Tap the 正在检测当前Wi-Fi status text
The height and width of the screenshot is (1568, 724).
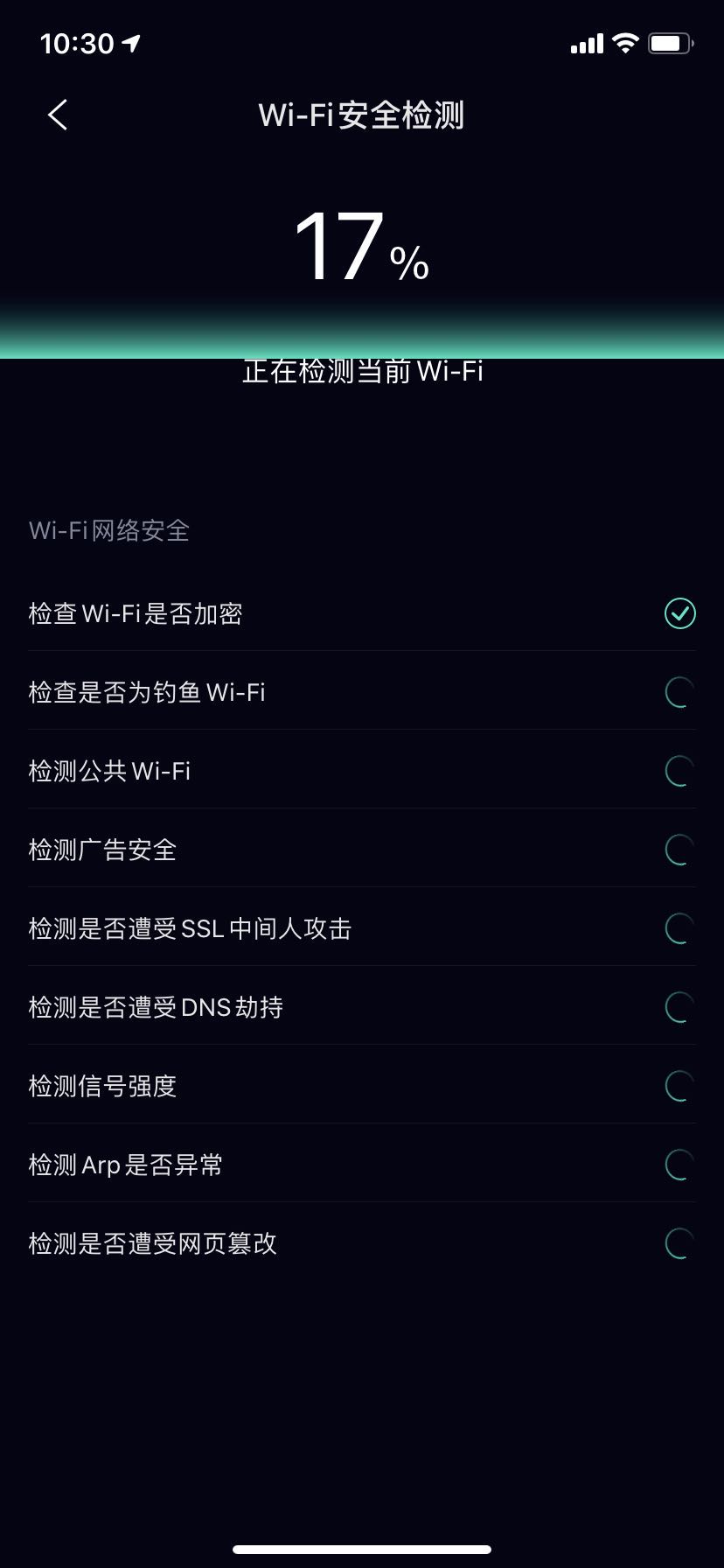pyautogui.click(x=361, y=370)
